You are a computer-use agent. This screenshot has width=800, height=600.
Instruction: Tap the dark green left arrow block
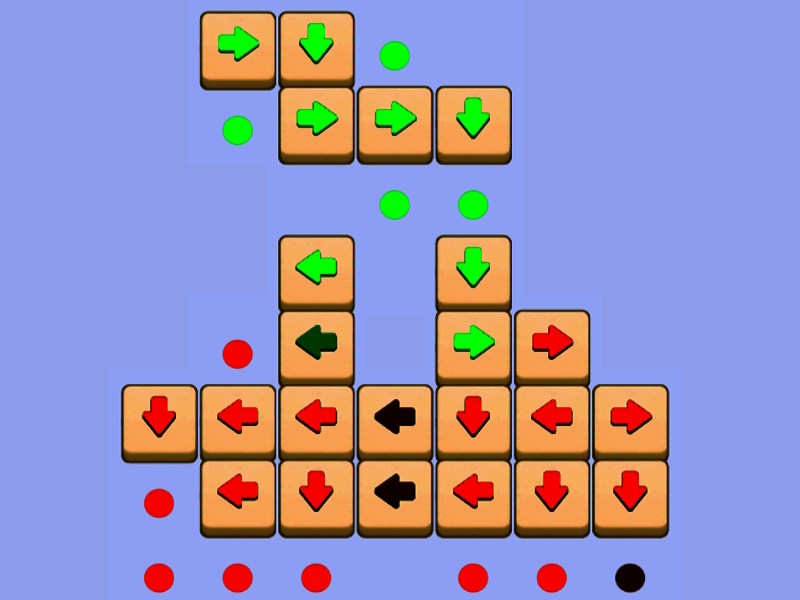[x=316, y=342]
